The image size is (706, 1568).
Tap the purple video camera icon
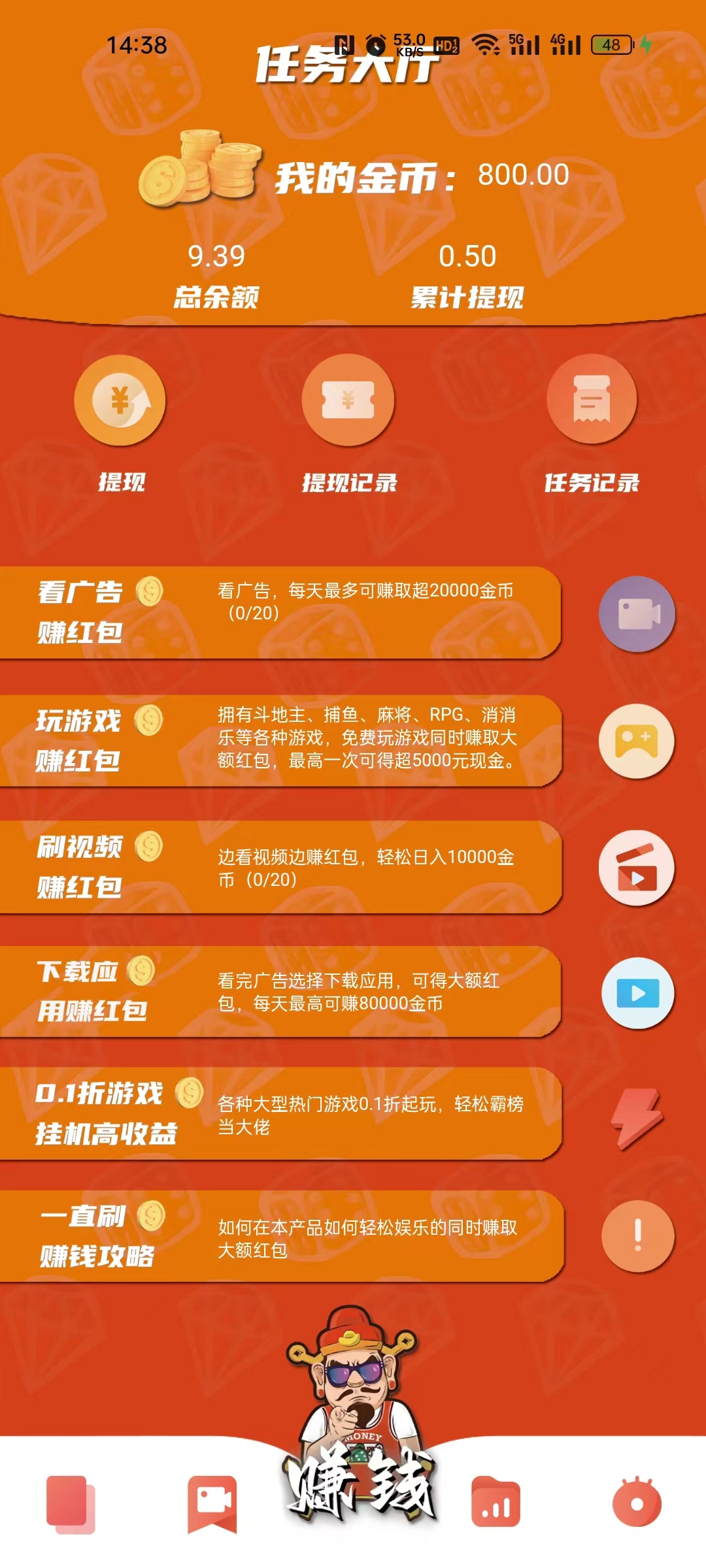tap(637, 614)
